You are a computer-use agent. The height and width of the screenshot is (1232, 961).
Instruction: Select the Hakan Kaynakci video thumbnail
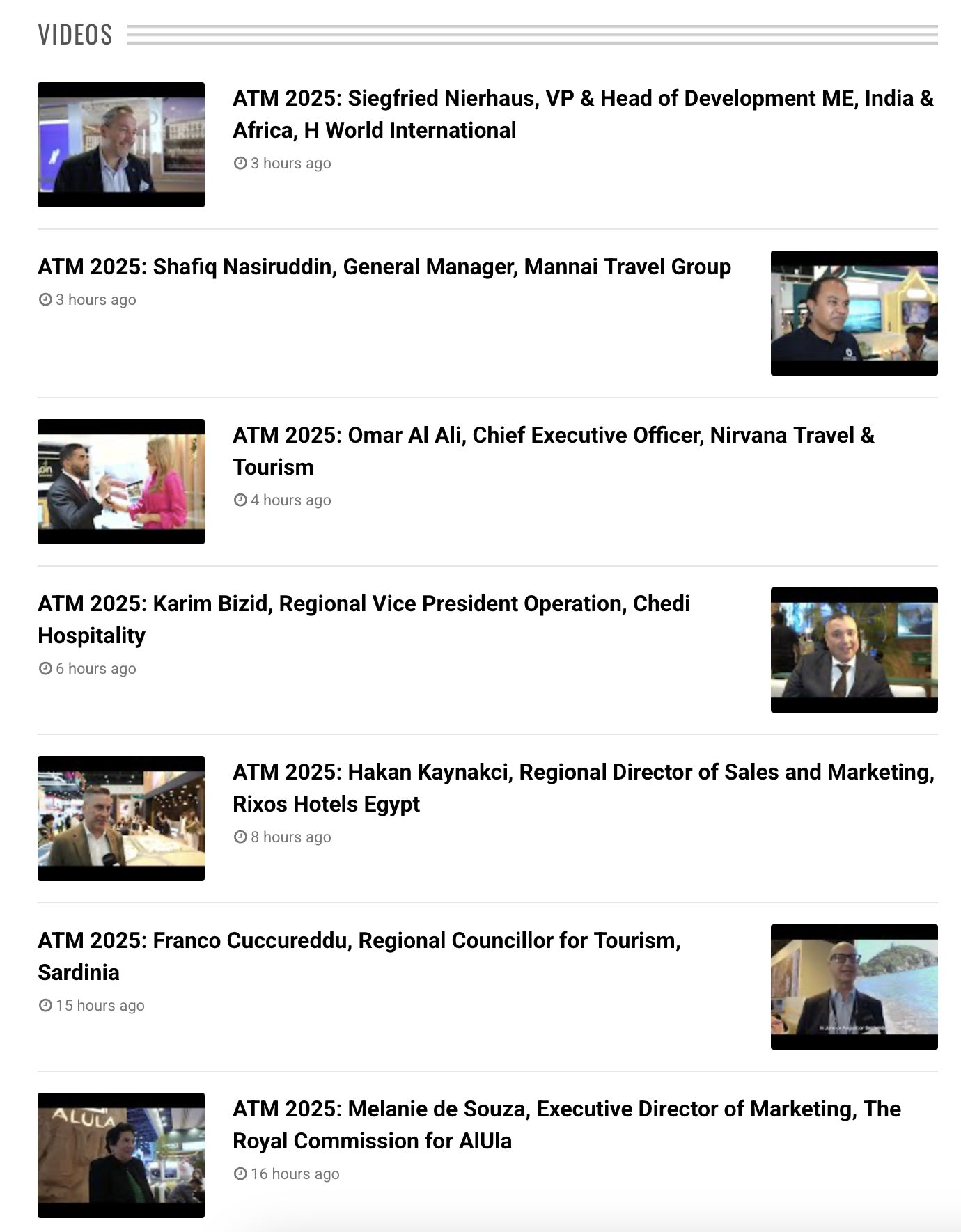point(121,819)
